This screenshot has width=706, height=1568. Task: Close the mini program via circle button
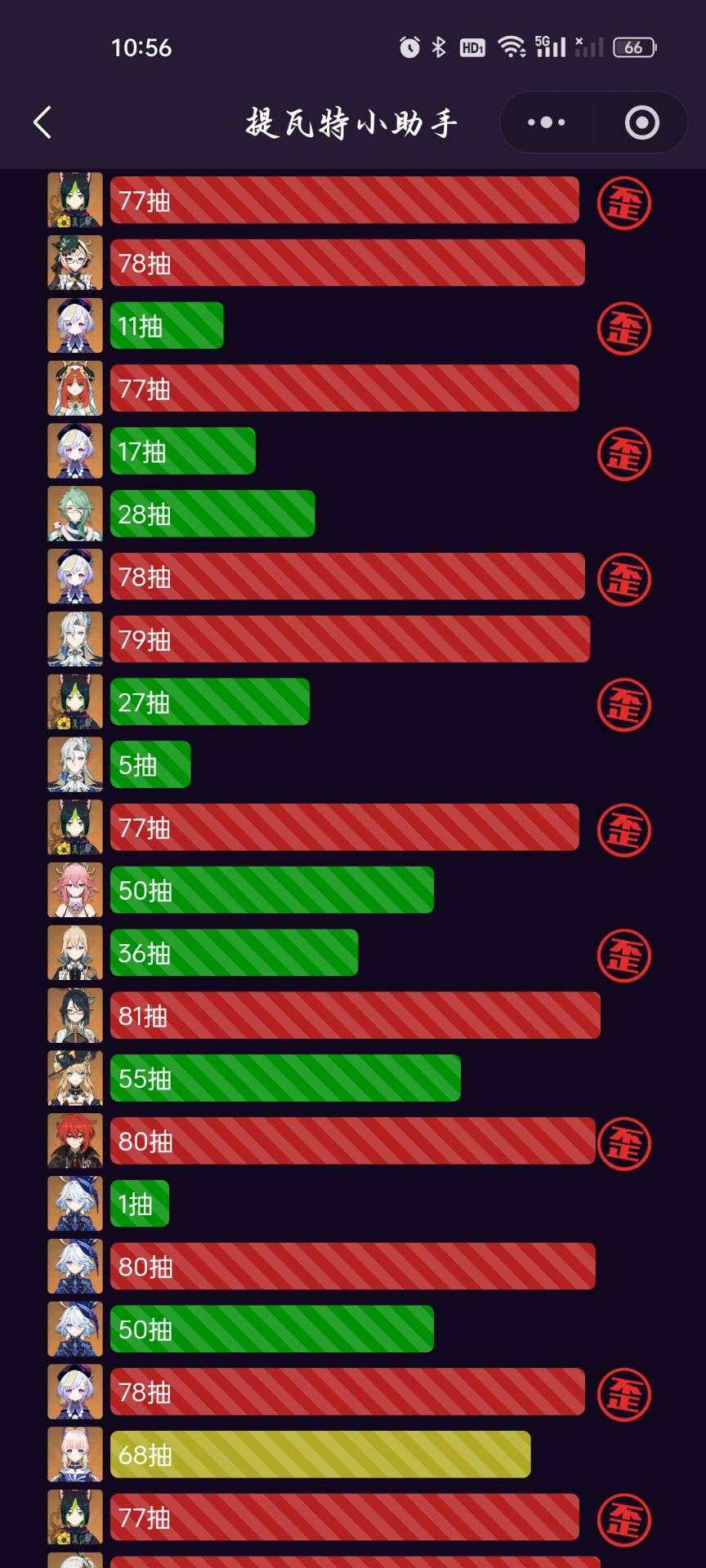(641, 122)
